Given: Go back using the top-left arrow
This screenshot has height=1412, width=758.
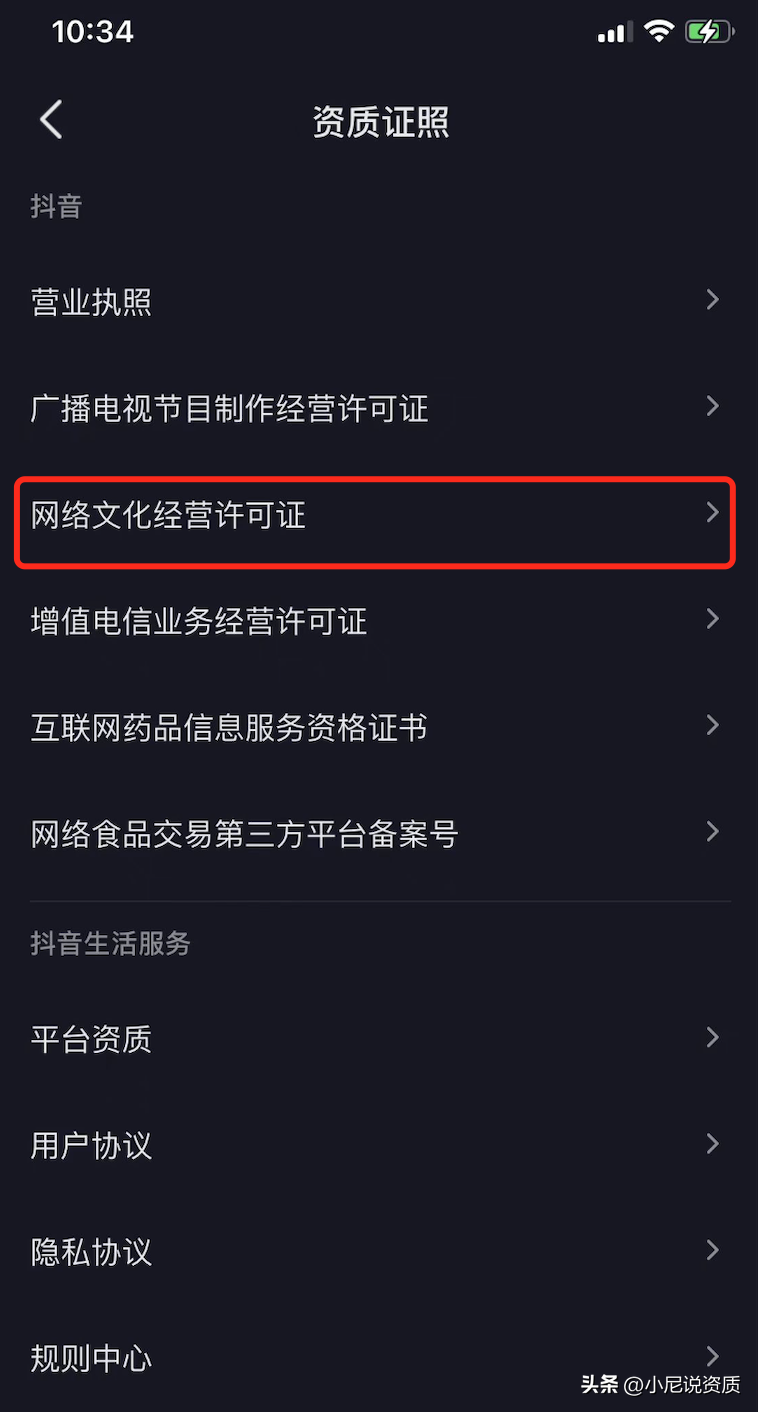Looking at the screenshot, I should 51,121.
